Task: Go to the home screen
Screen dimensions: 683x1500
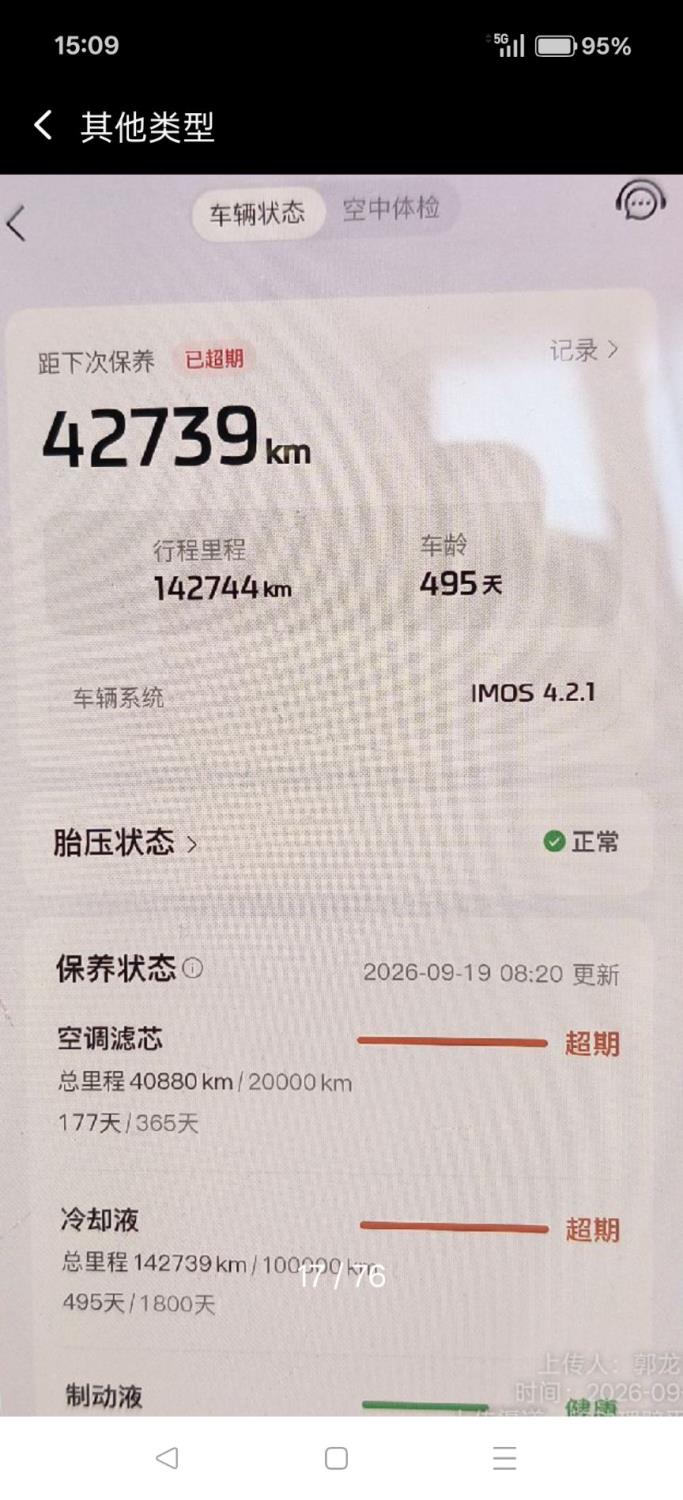Action: (336, 1458)
